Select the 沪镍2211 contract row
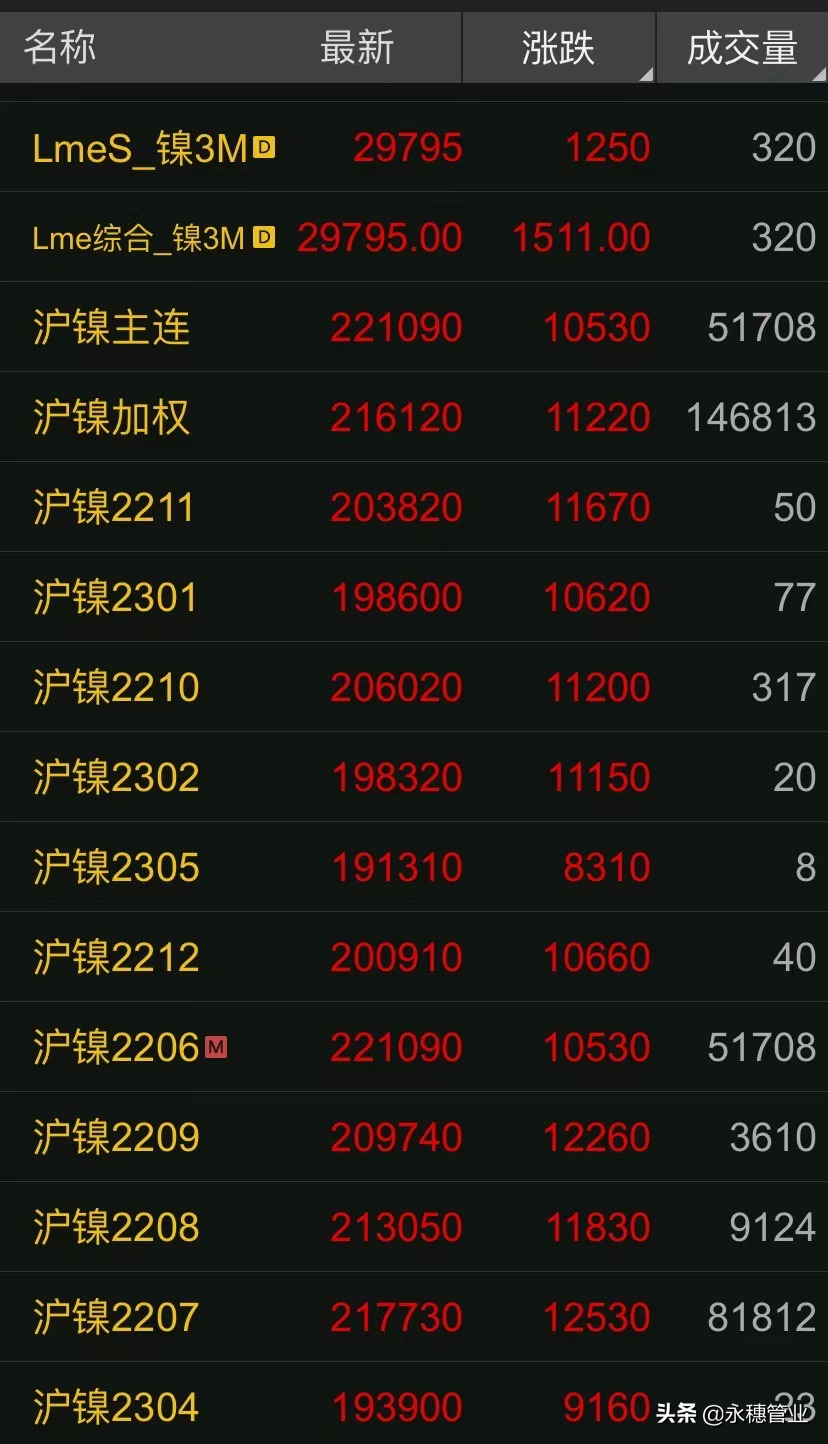This screenshot has width=828, height=1444. [x=414, y=507]
